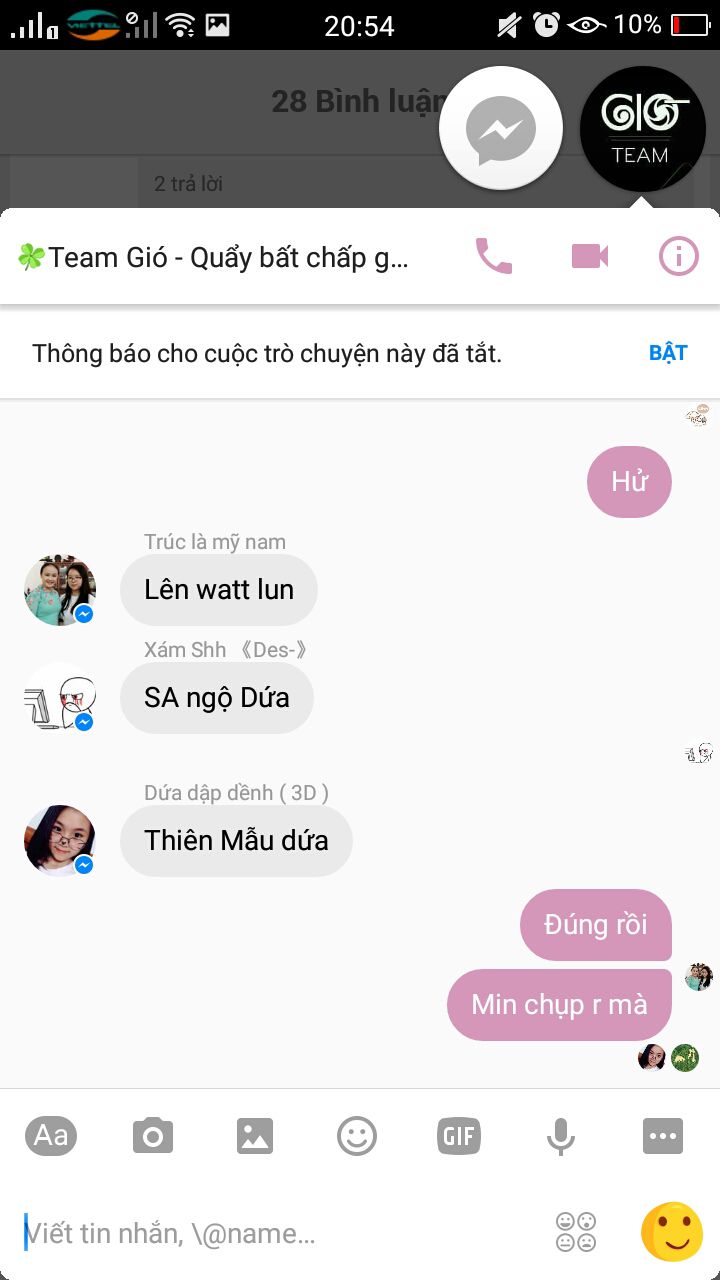Tap BẬT to turn notifications on

(x=668, y=353)
